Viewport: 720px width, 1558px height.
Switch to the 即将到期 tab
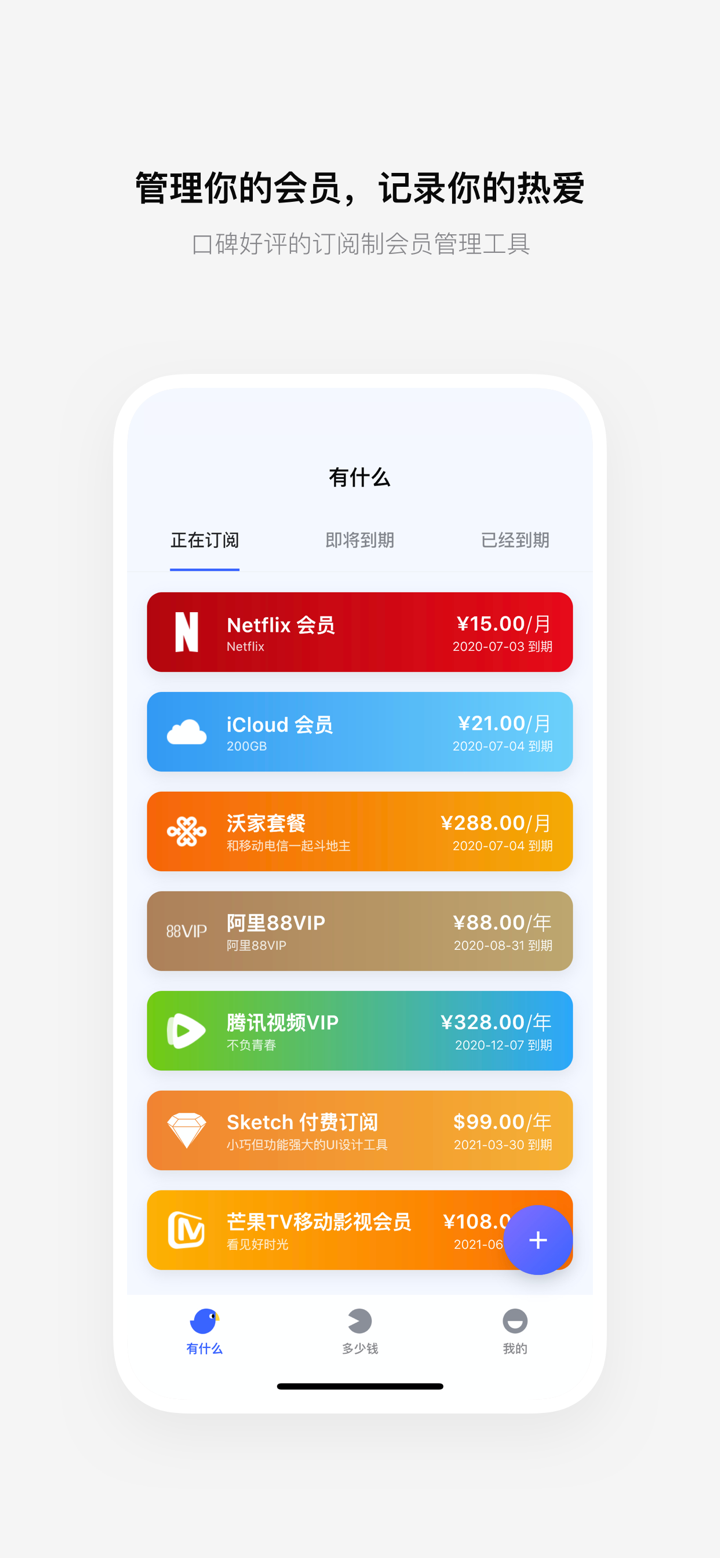pyautogui.click(x=359, y=539)
